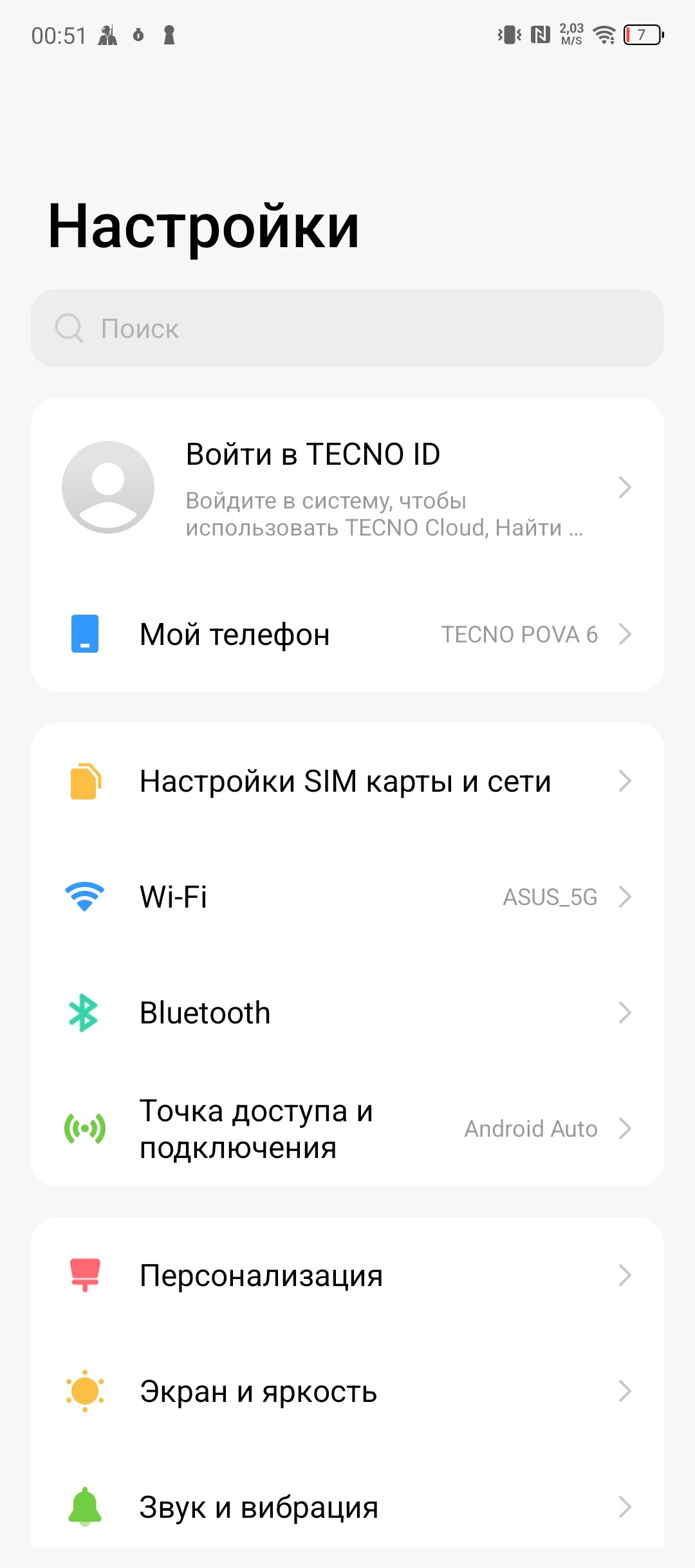Open Звук и вибрация settings
The image size is (695, 1568).
click(347, 1507)
